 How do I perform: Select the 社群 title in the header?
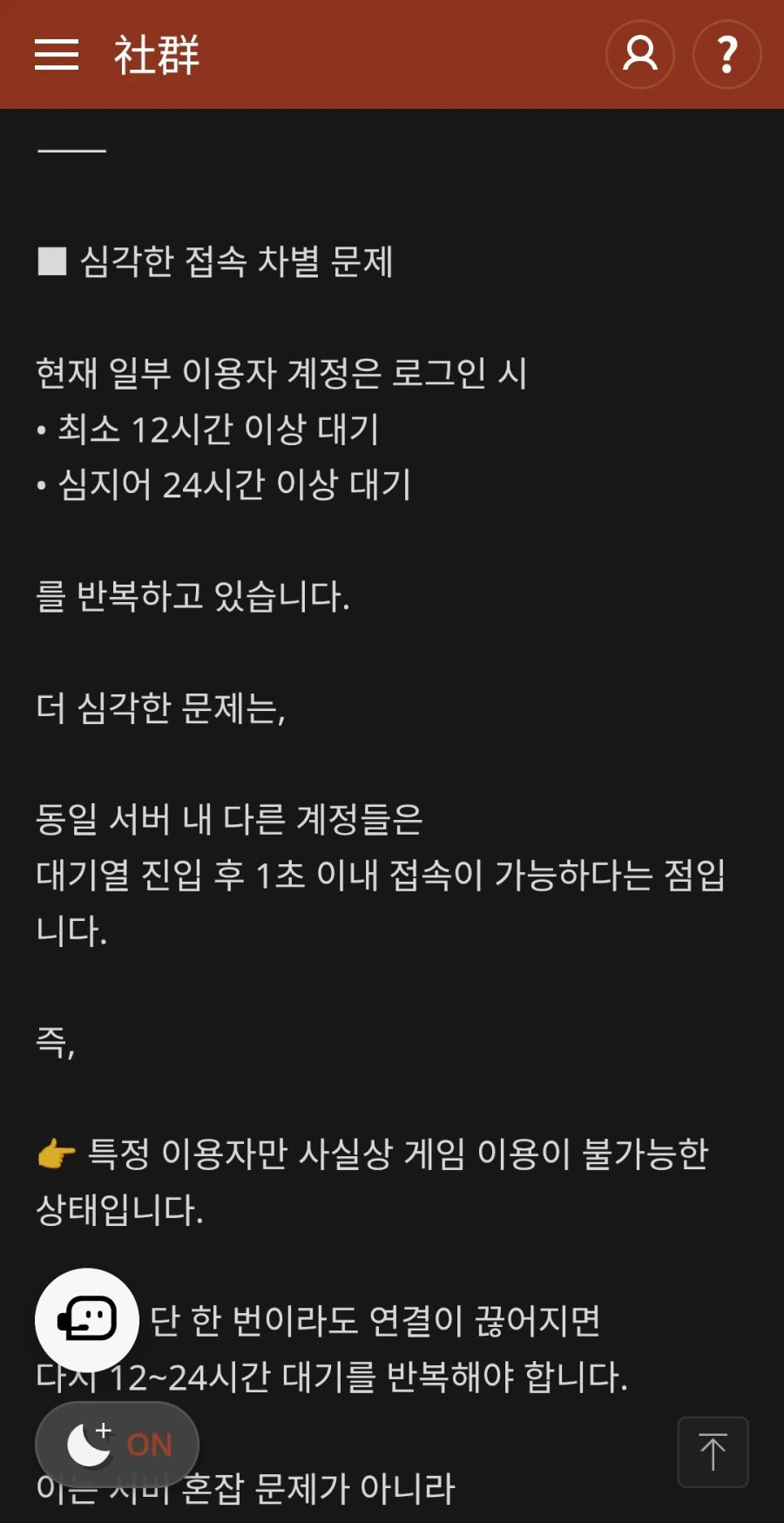(x=153, y=54)
